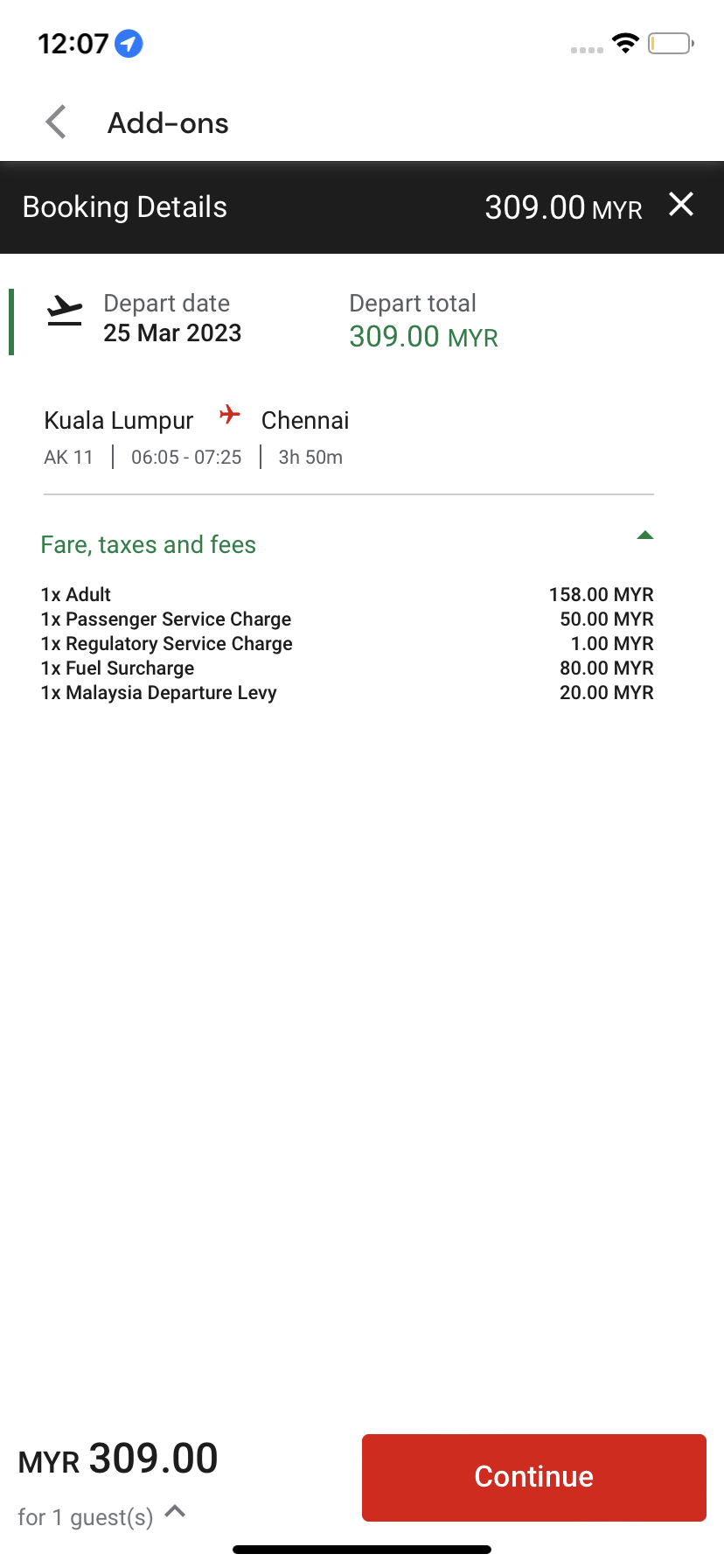The height and width of the screenshot is (1568, 724).
Task: Select the Add-ons screen title
Action: coord(167,122)
